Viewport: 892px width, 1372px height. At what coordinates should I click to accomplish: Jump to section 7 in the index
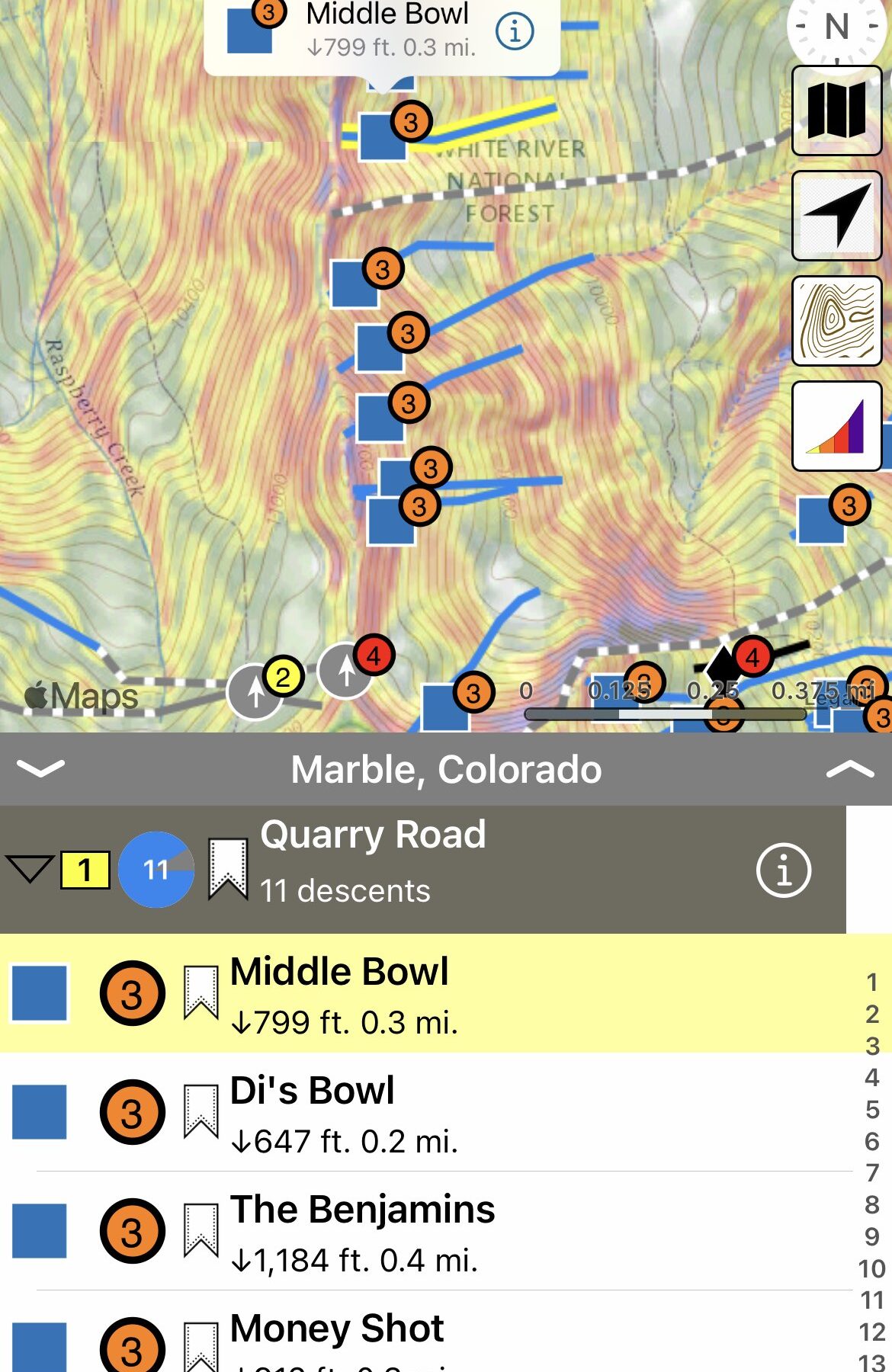872,1173
